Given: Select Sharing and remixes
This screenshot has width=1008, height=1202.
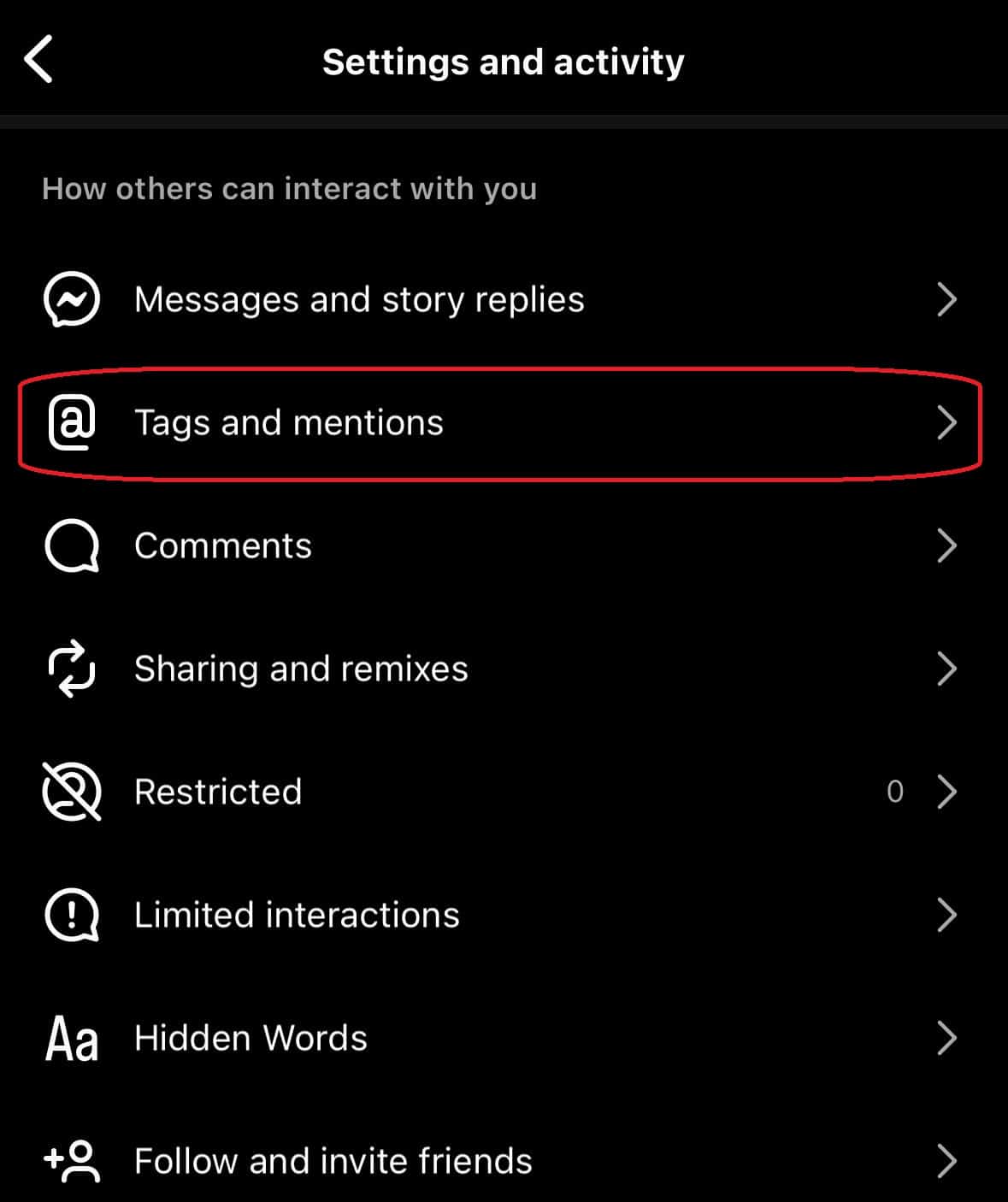Looking at the screenshot, I should coord(301,669).
